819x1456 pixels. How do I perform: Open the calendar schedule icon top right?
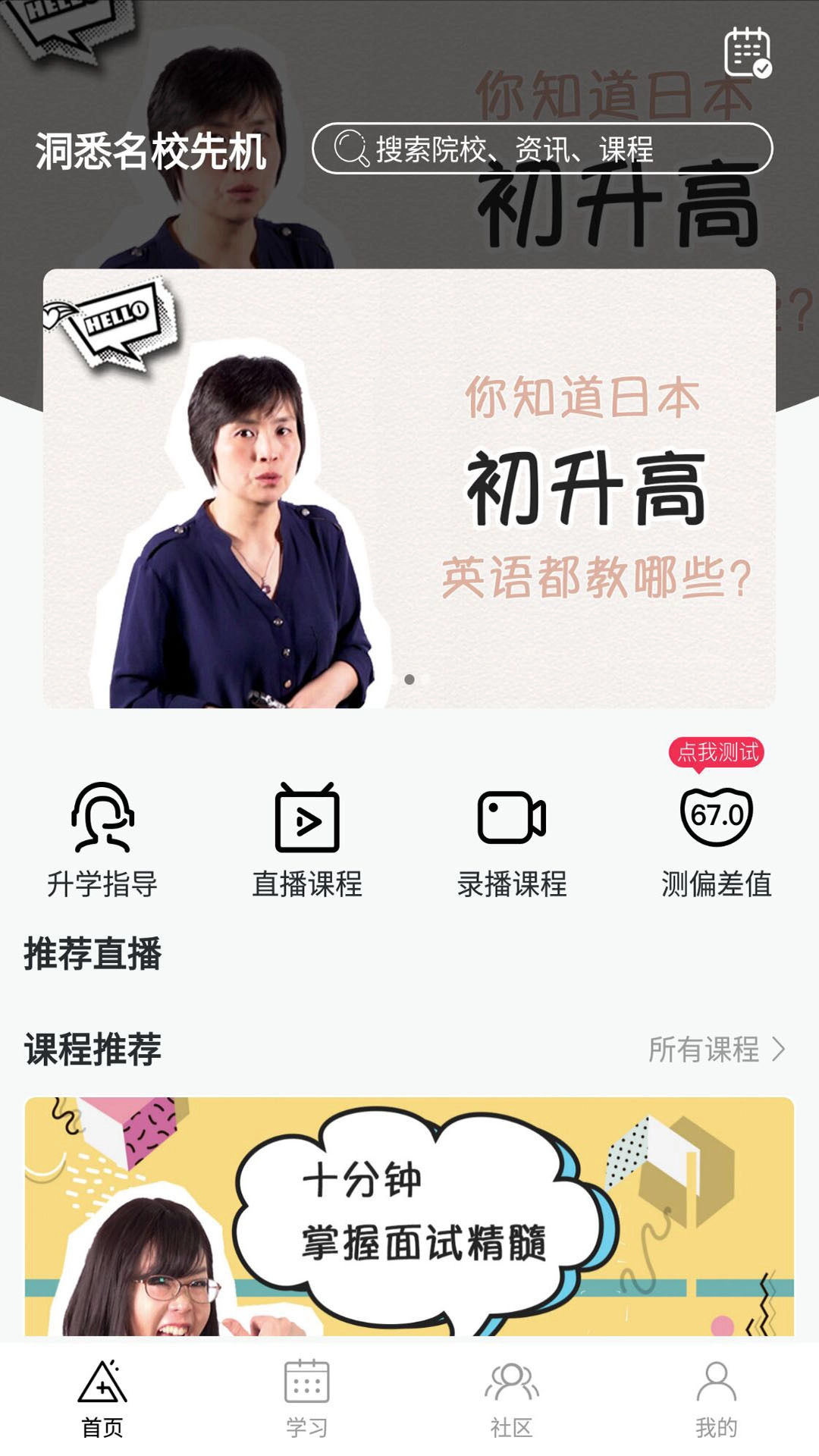click(x=747, y=53)
